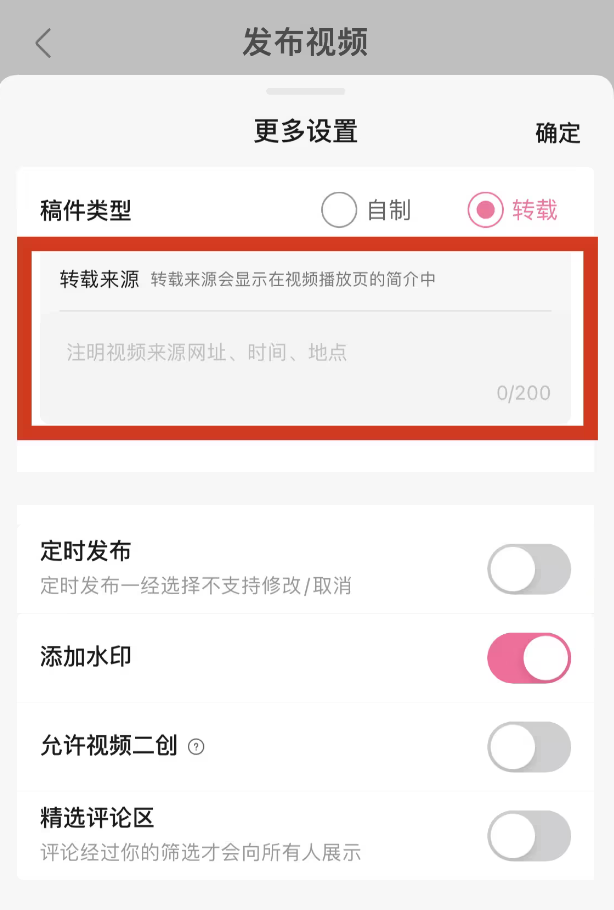Select 自制 as content type

pos(339,210)
